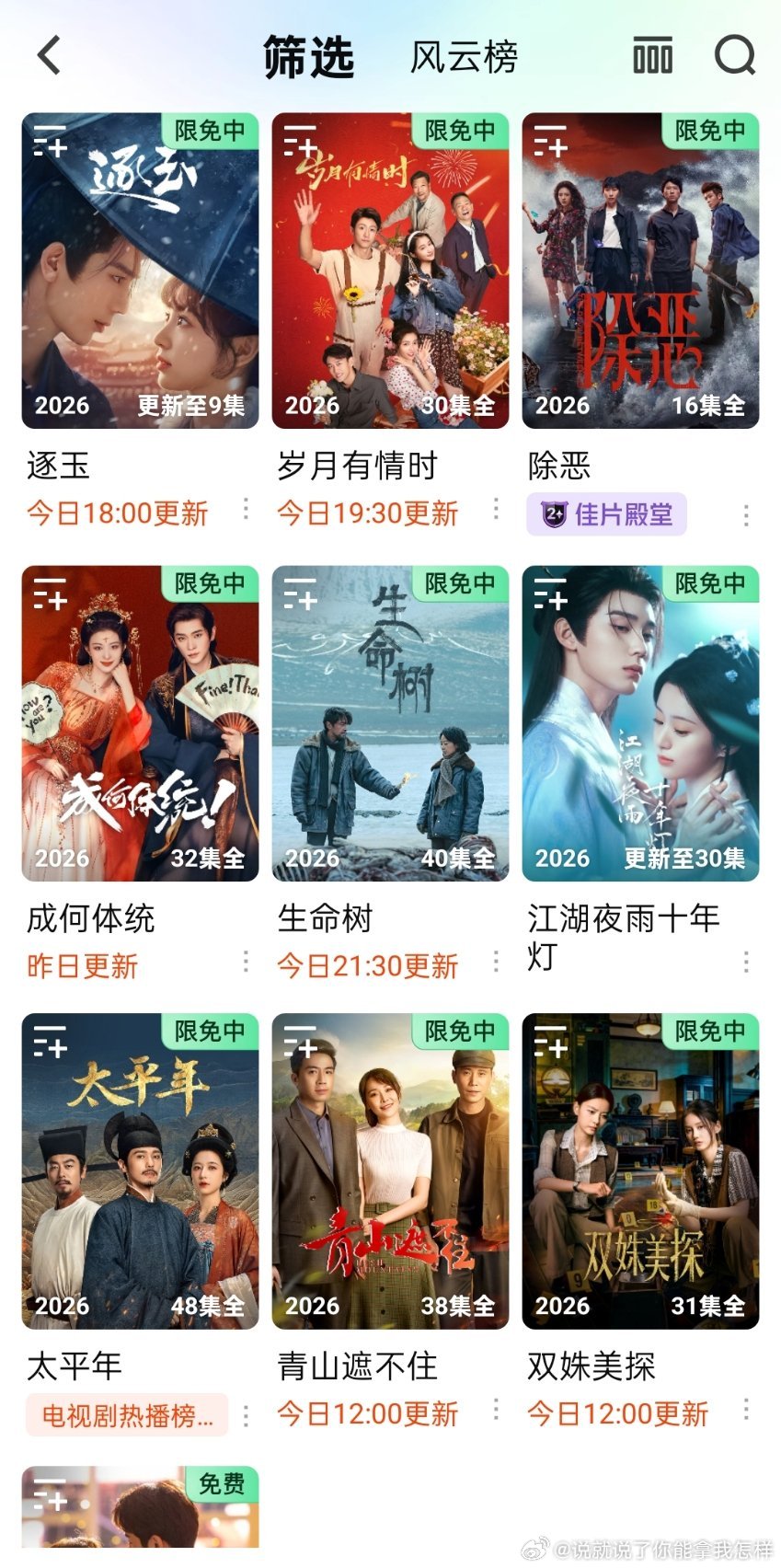Open the 佳片殿堂 tag under 除恶
Image resolution: width=781 pixels, height=1568 pixels.
606,513
